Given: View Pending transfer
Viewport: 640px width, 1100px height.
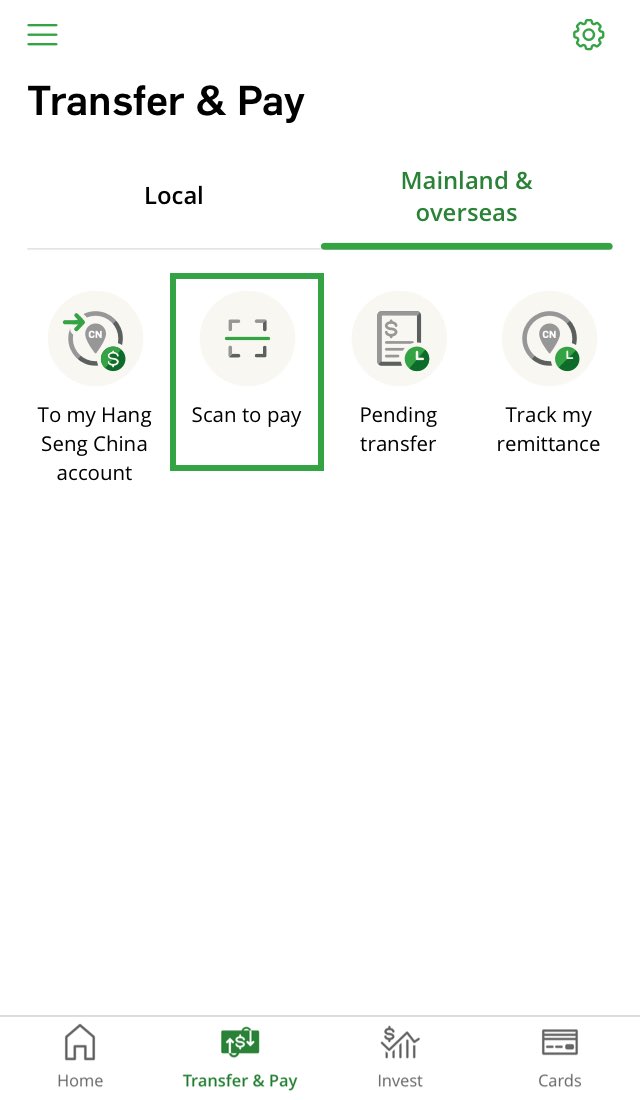Looking at the screenshot, I should click(399, 373).
